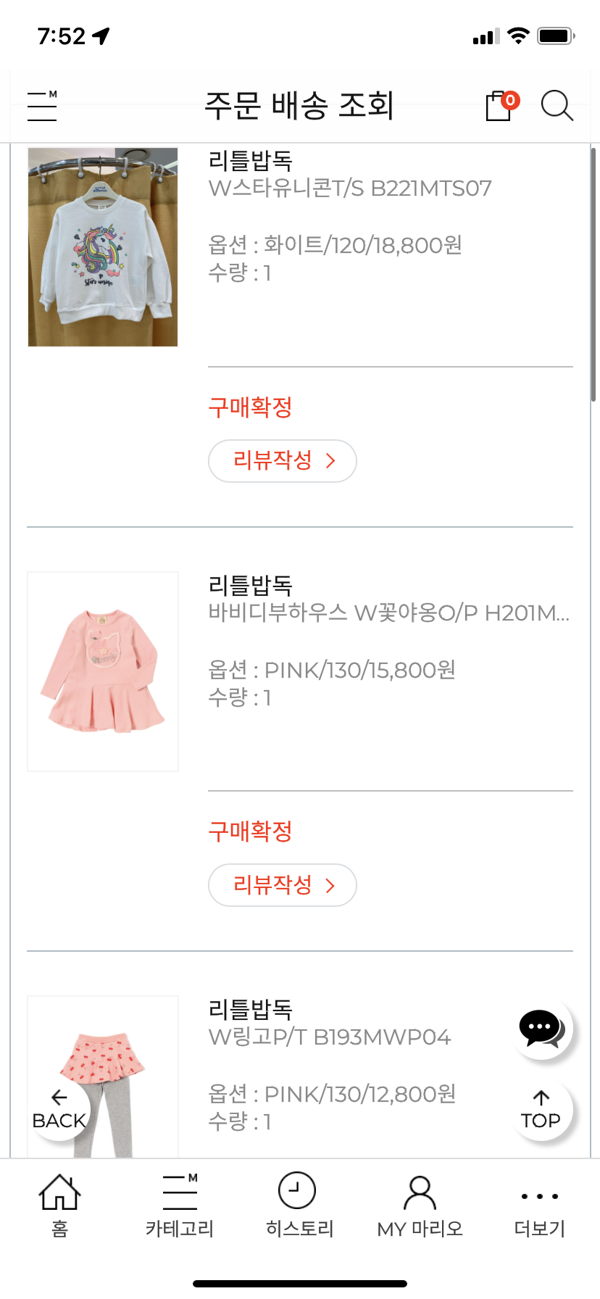The height and width of the screenshot is (1299, 600).
Task: Open the chat support bubble
Action: click(x=541, y=1028)
